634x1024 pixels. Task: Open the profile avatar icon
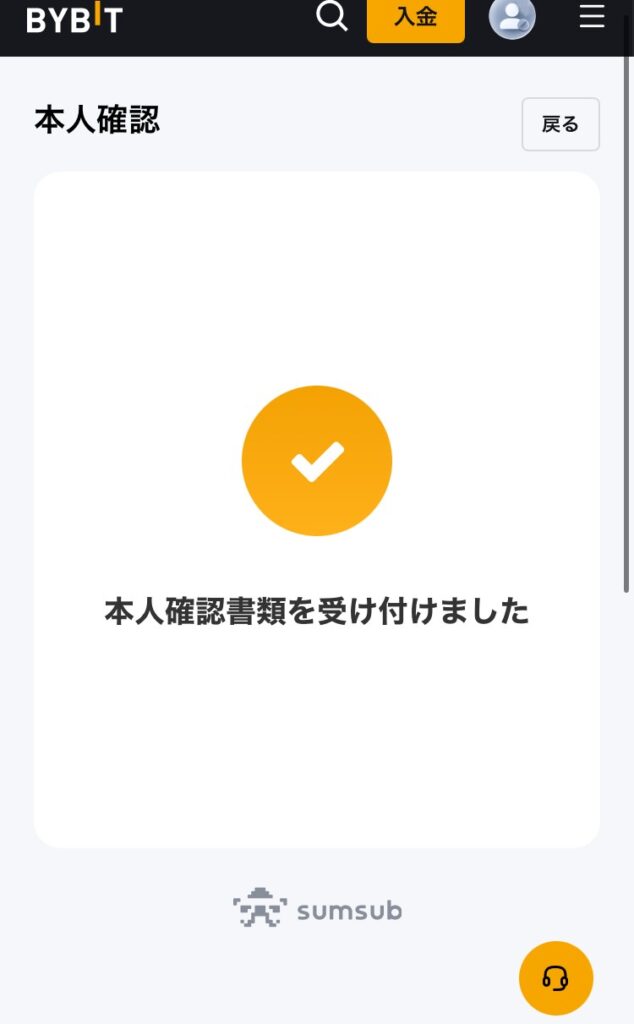tap(512, 18)
